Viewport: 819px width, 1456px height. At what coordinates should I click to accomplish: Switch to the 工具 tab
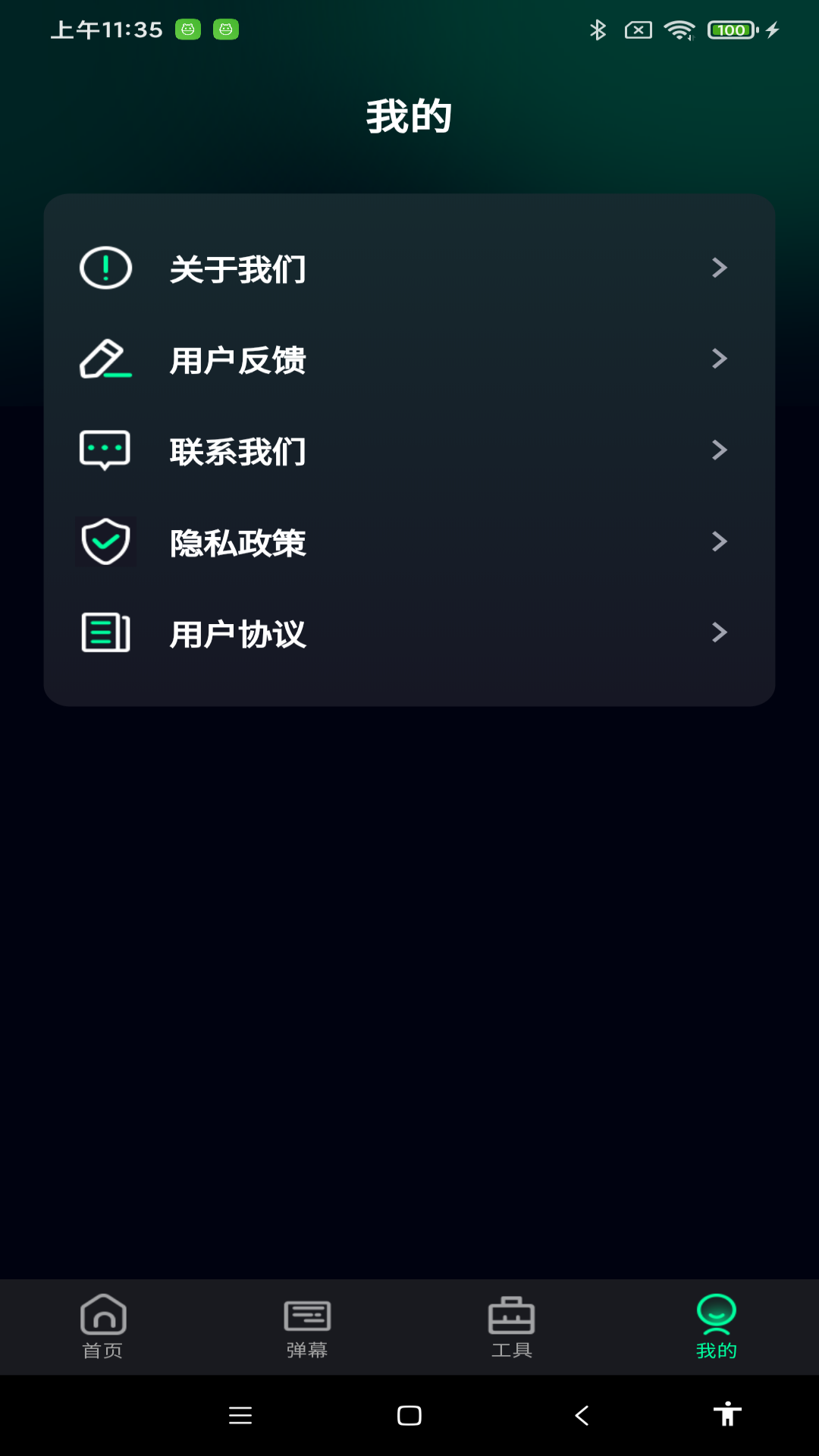tap(511, 1327)
